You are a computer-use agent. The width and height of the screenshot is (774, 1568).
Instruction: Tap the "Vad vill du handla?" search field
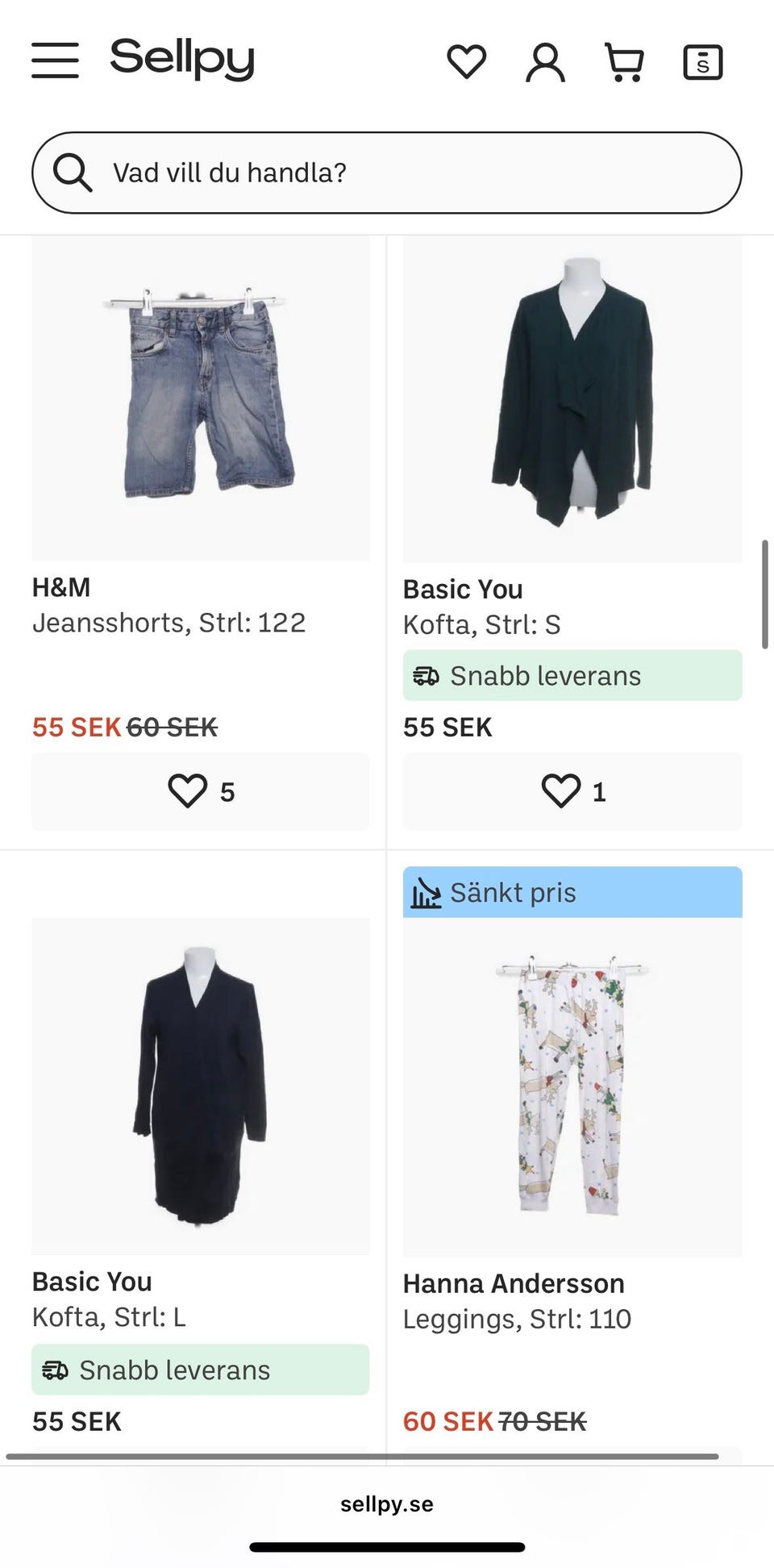point(387,173)
